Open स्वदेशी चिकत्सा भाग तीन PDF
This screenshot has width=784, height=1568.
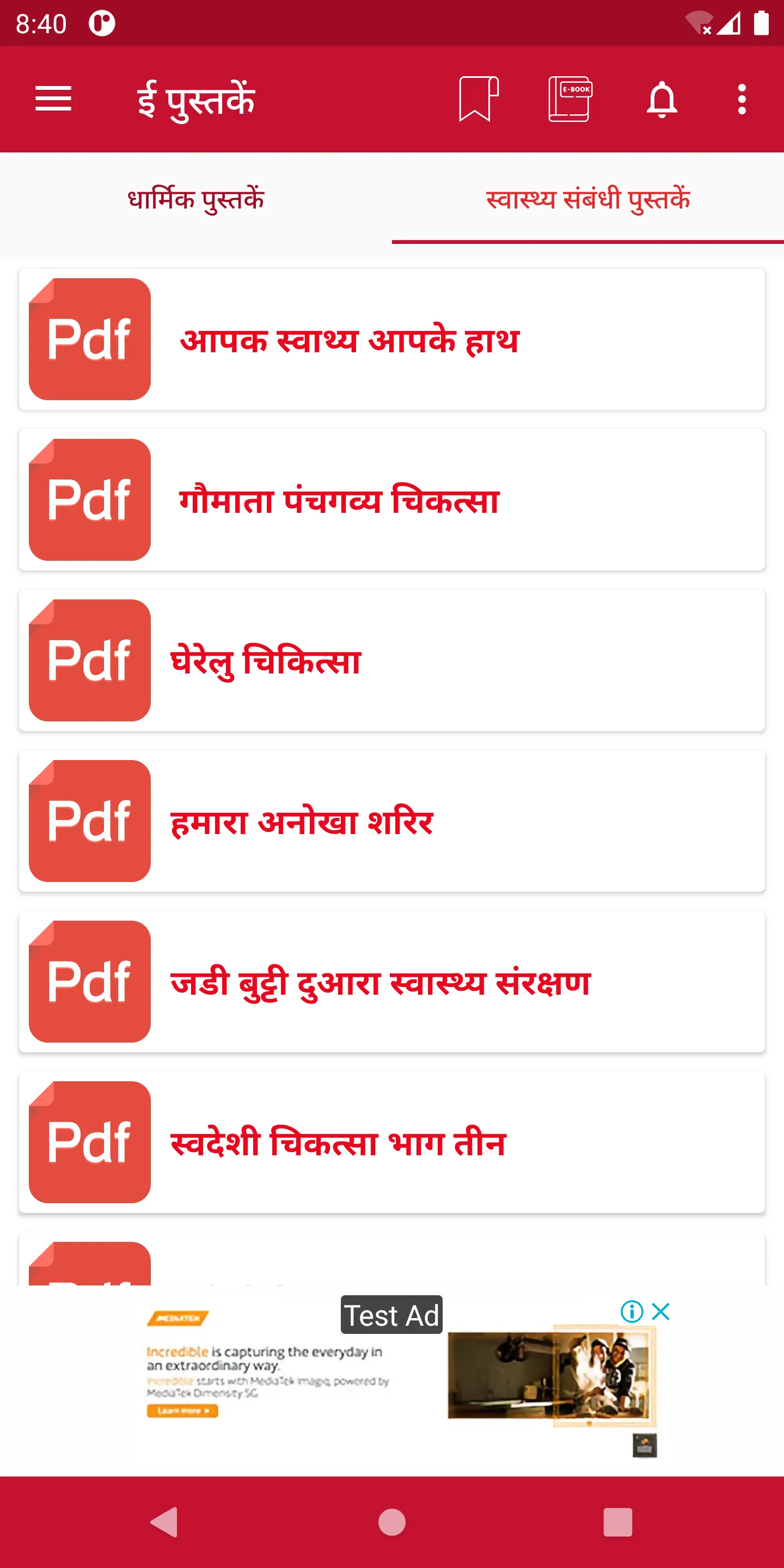click(x=392, y=1143)
